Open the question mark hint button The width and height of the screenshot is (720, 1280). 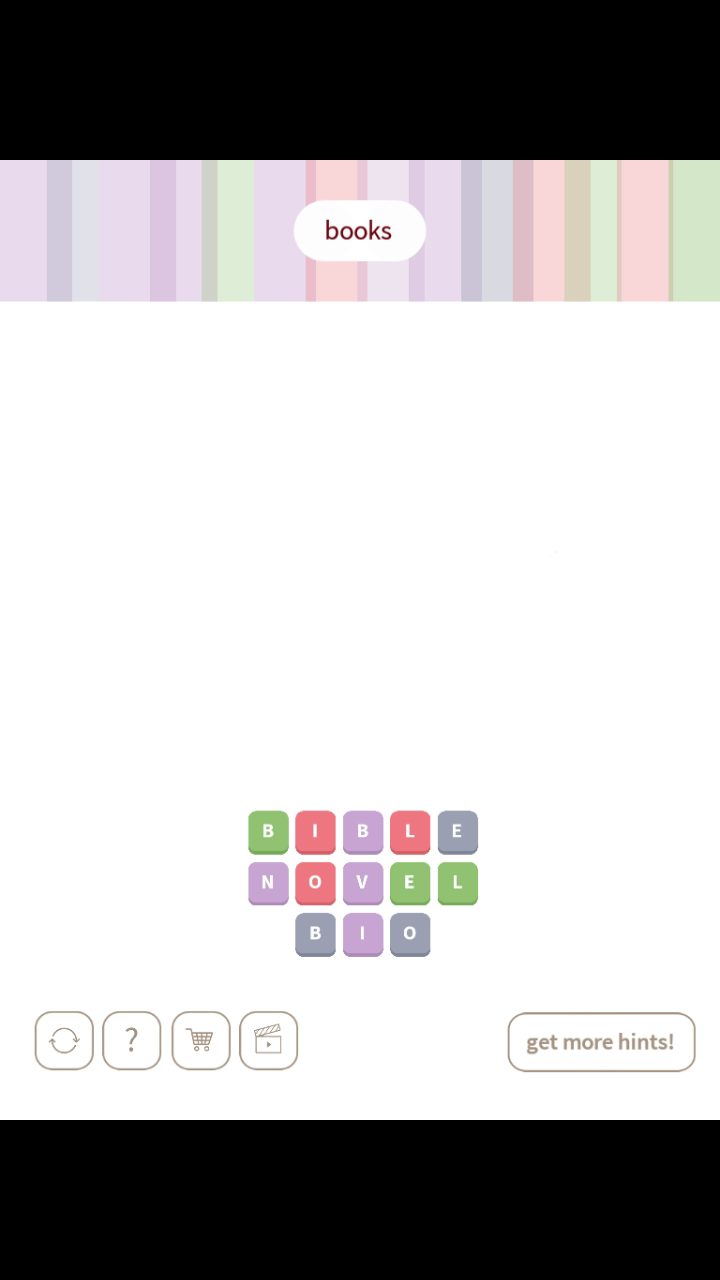tap(131, 1041)
